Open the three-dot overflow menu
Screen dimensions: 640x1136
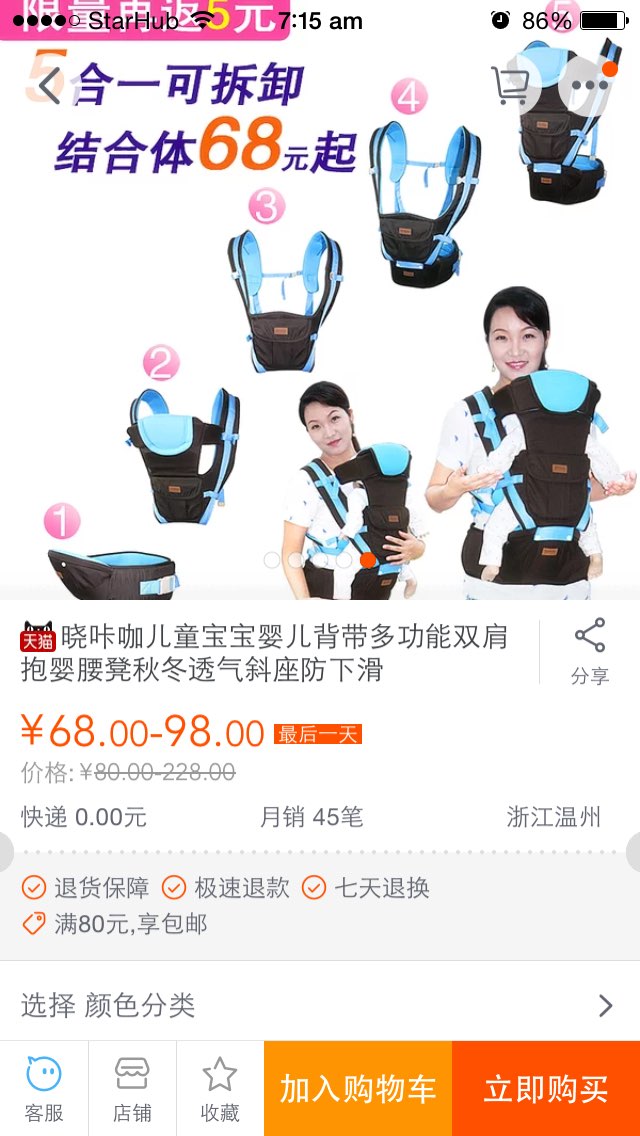click(590, 86)
